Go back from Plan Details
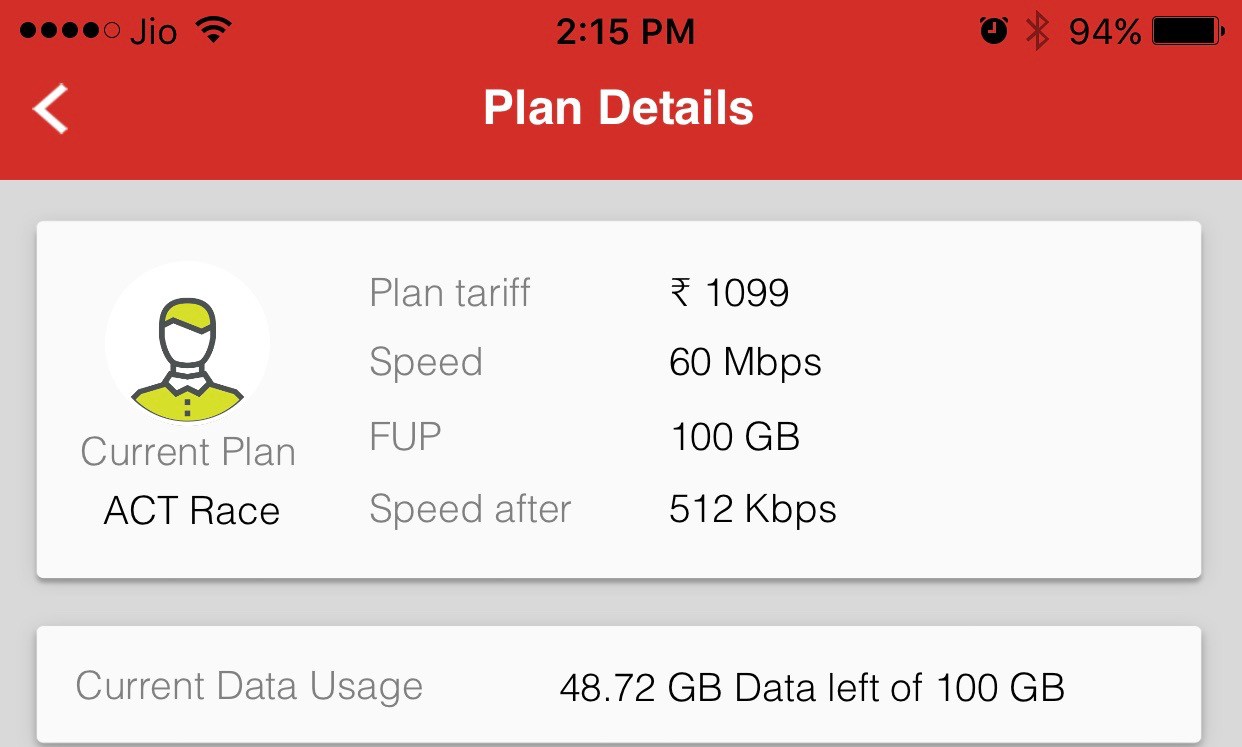 (50, 108)
